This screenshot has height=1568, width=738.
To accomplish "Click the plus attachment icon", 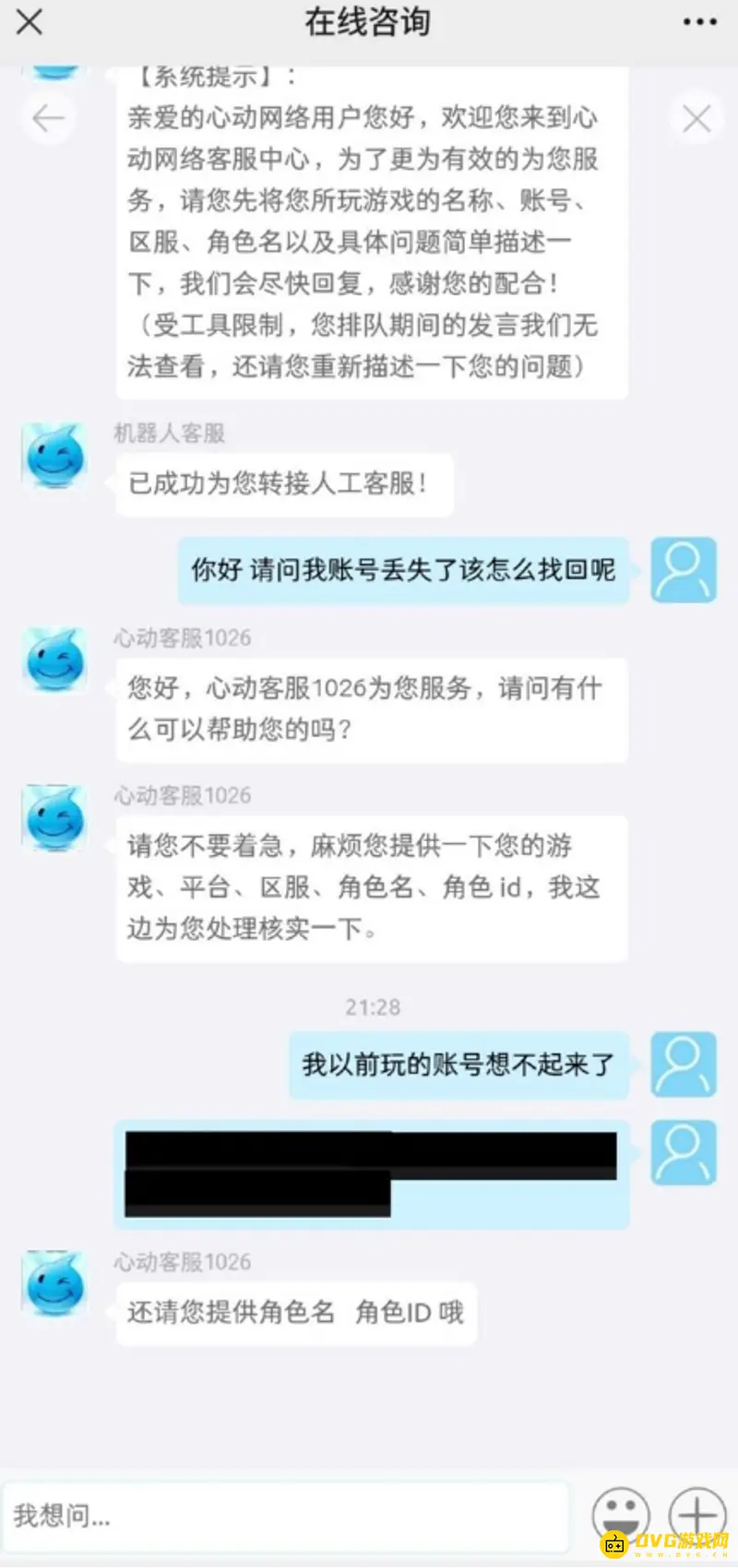I will tap(695, 1515).
